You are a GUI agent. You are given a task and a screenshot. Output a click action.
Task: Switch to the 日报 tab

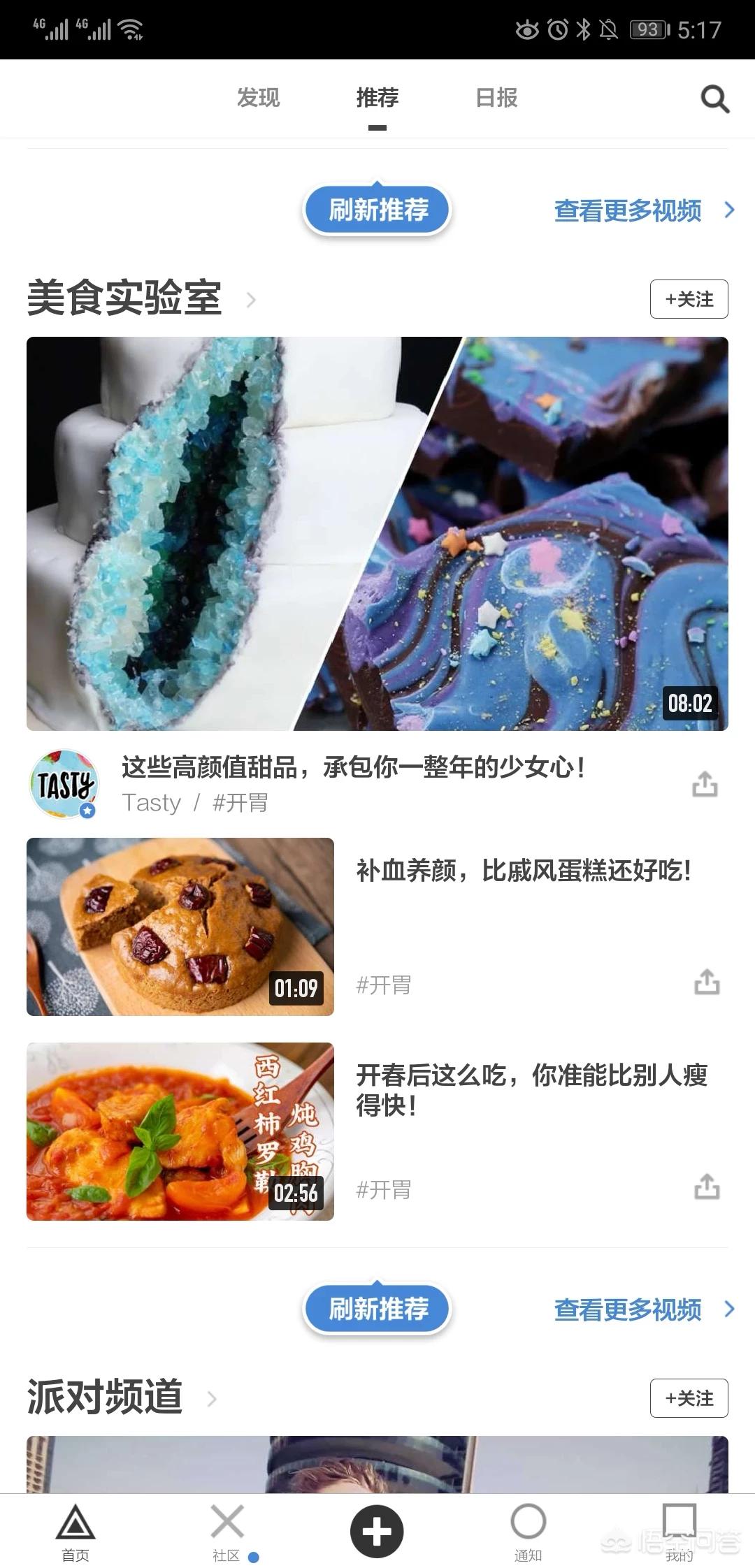click(x=496, y=98)
